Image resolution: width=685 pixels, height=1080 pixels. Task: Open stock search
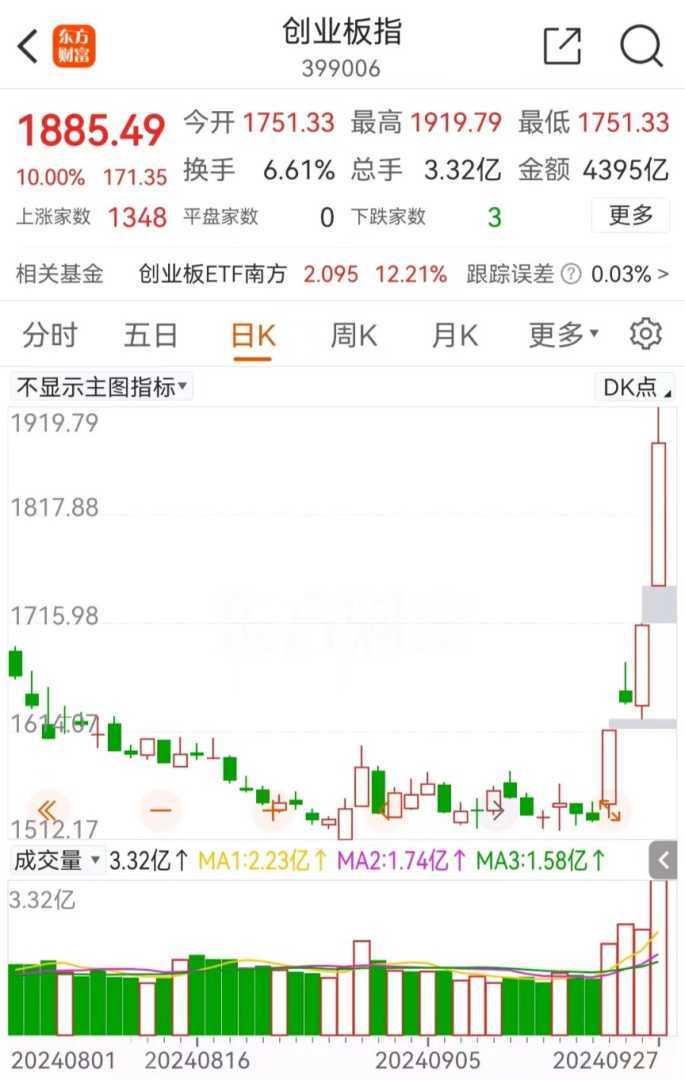pos(641,46)
